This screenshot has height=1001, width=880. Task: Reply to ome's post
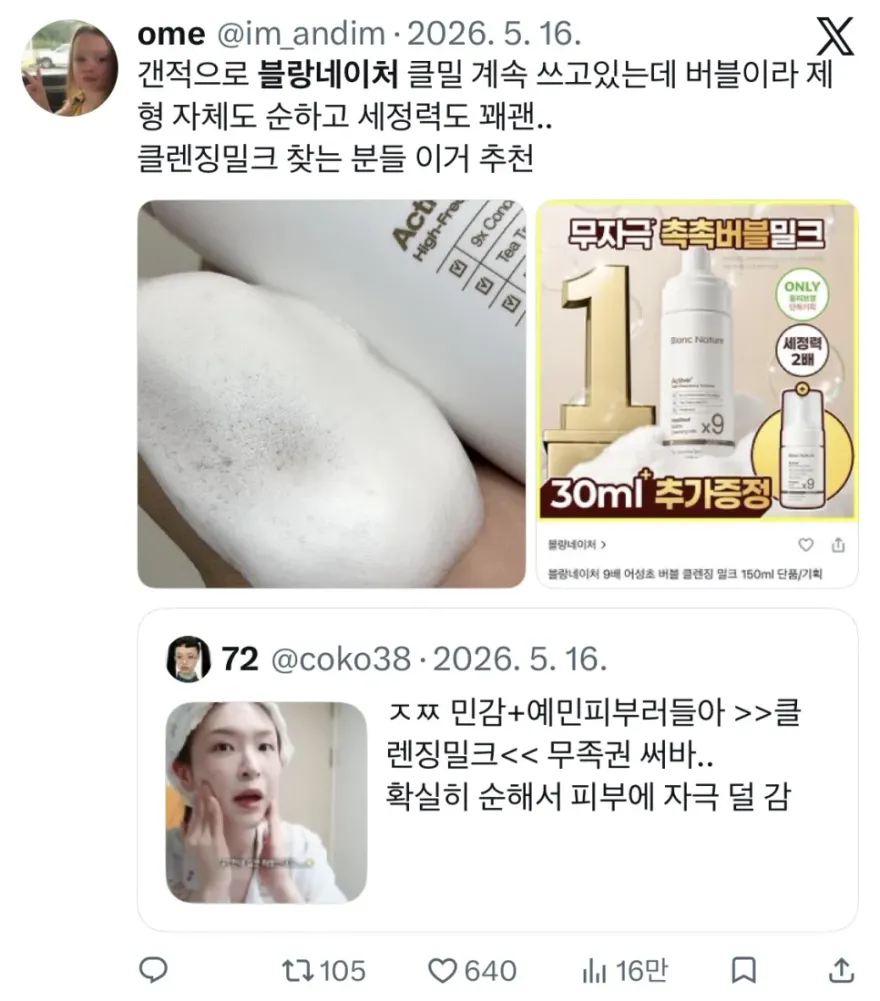[153, 970]
